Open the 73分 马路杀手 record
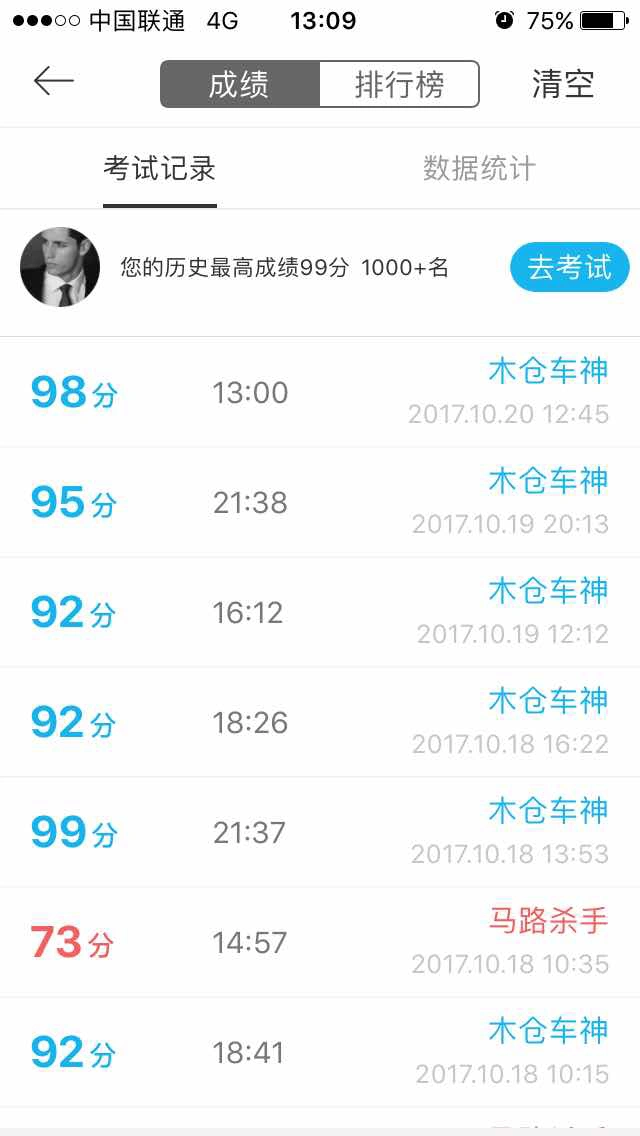The image size is (640, 1136). click(x=320, y=943)
